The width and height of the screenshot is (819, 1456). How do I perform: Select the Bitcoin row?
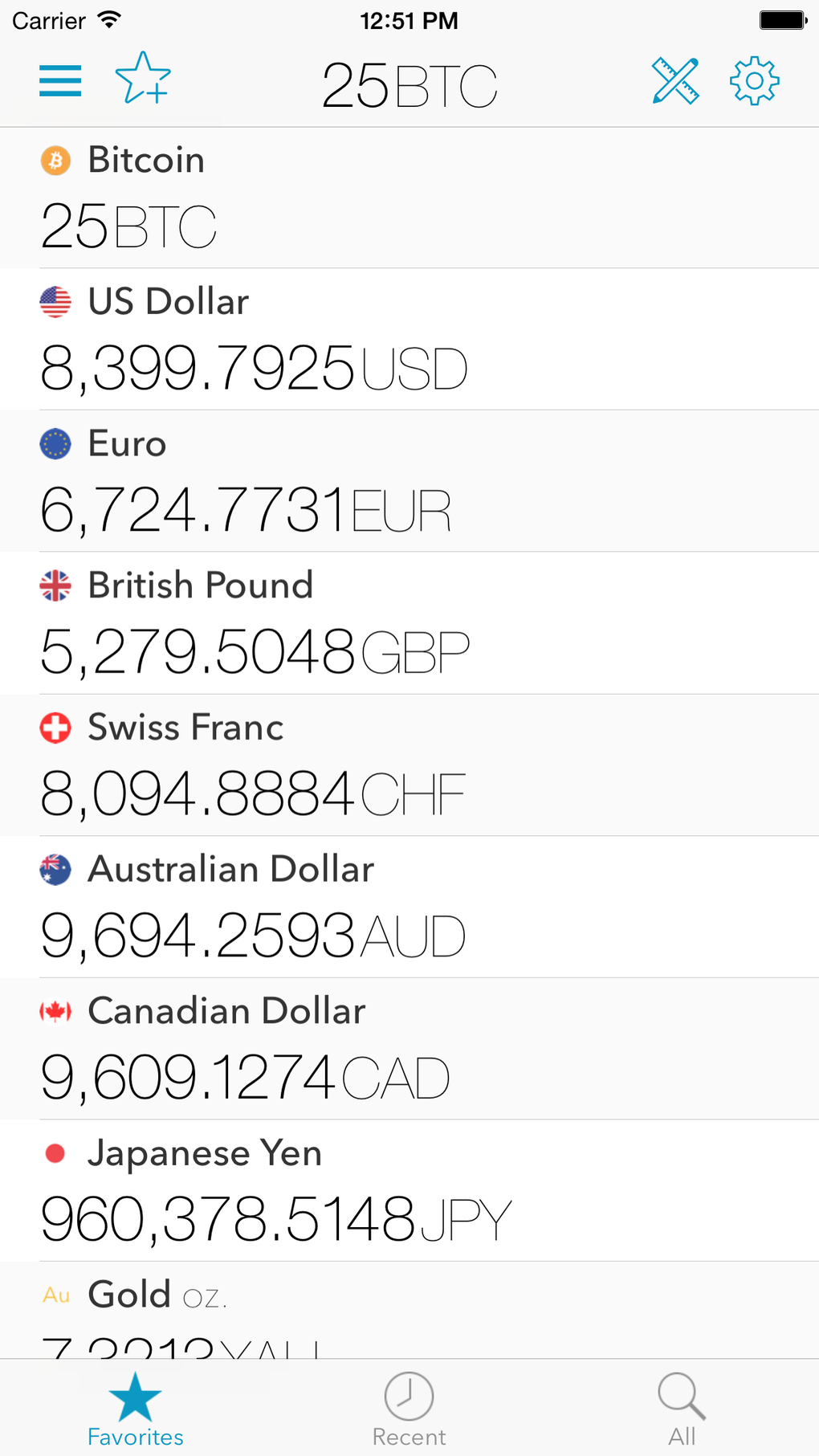[x=409, y=198]
